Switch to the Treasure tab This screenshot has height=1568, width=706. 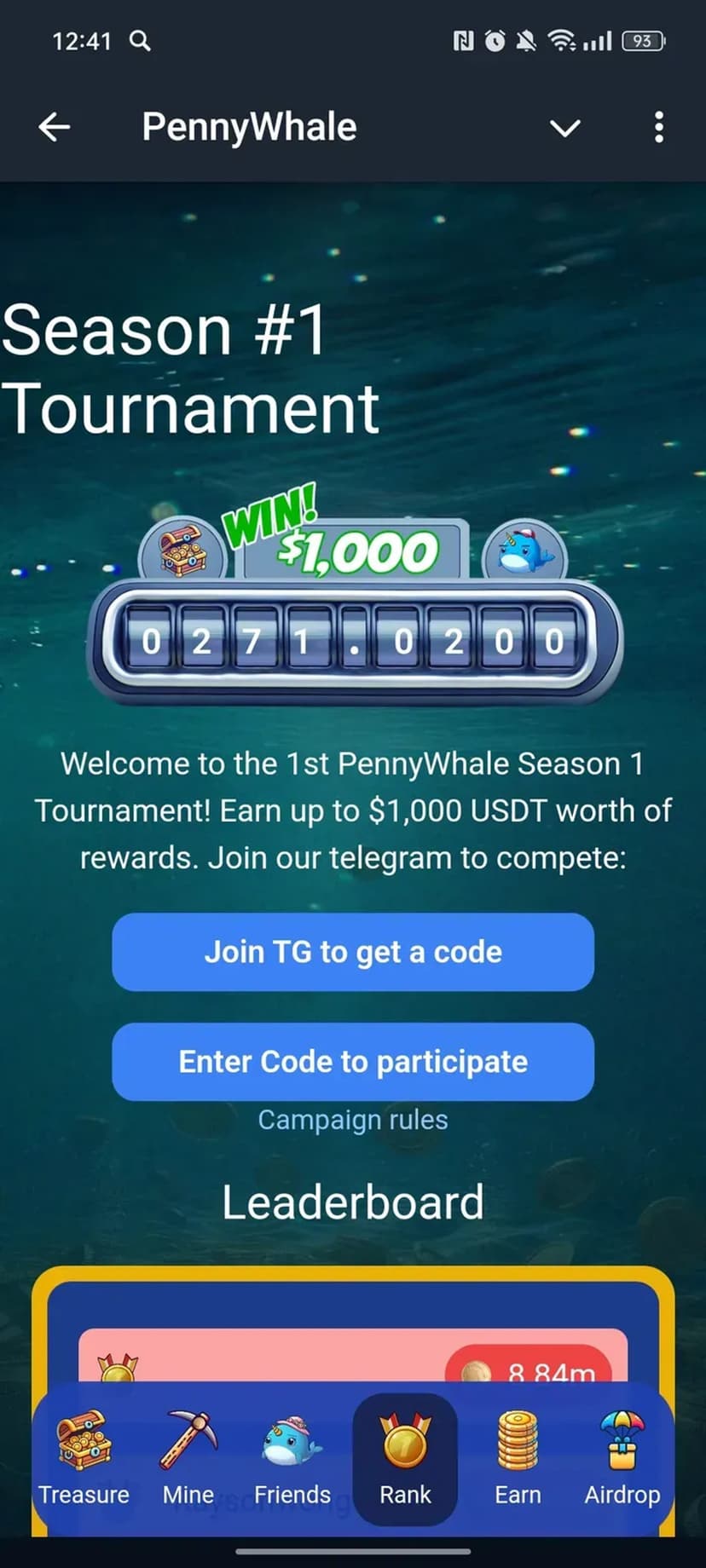click(x=84, y=1459)
